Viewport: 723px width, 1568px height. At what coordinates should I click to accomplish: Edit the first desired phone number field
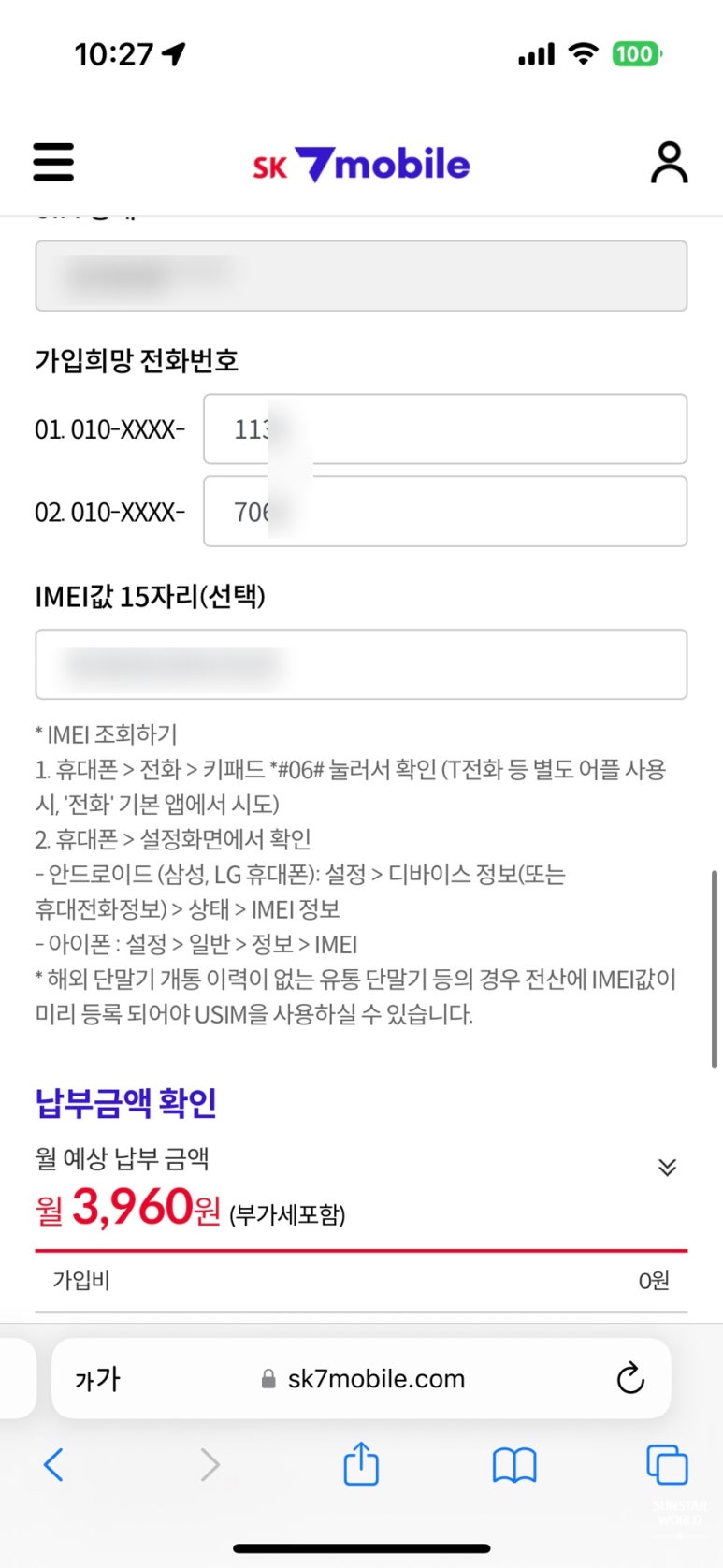[445, 429]
